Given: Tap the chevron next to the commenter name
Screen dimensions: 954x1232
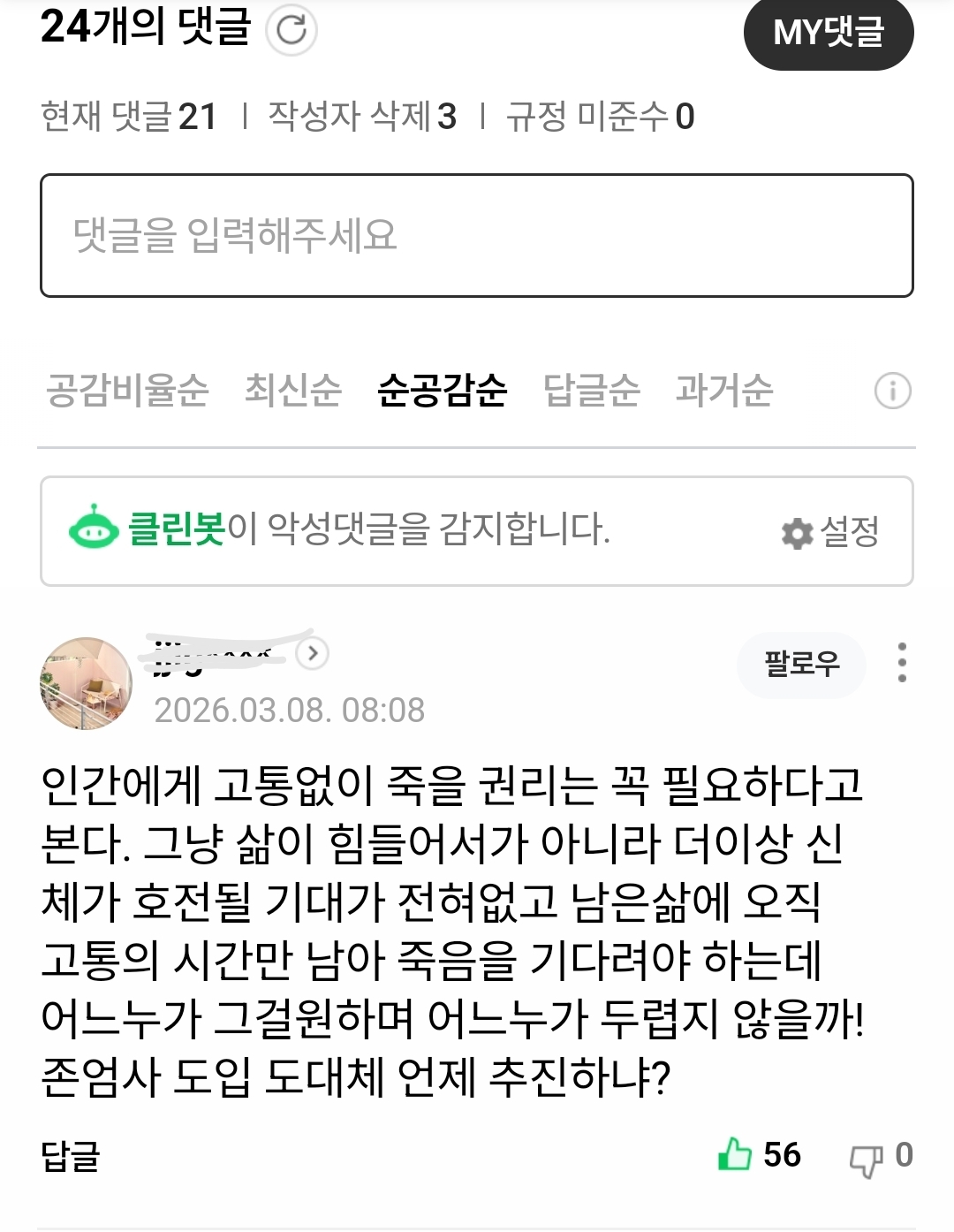Looking at the screenshot, I should pos(312,653).
